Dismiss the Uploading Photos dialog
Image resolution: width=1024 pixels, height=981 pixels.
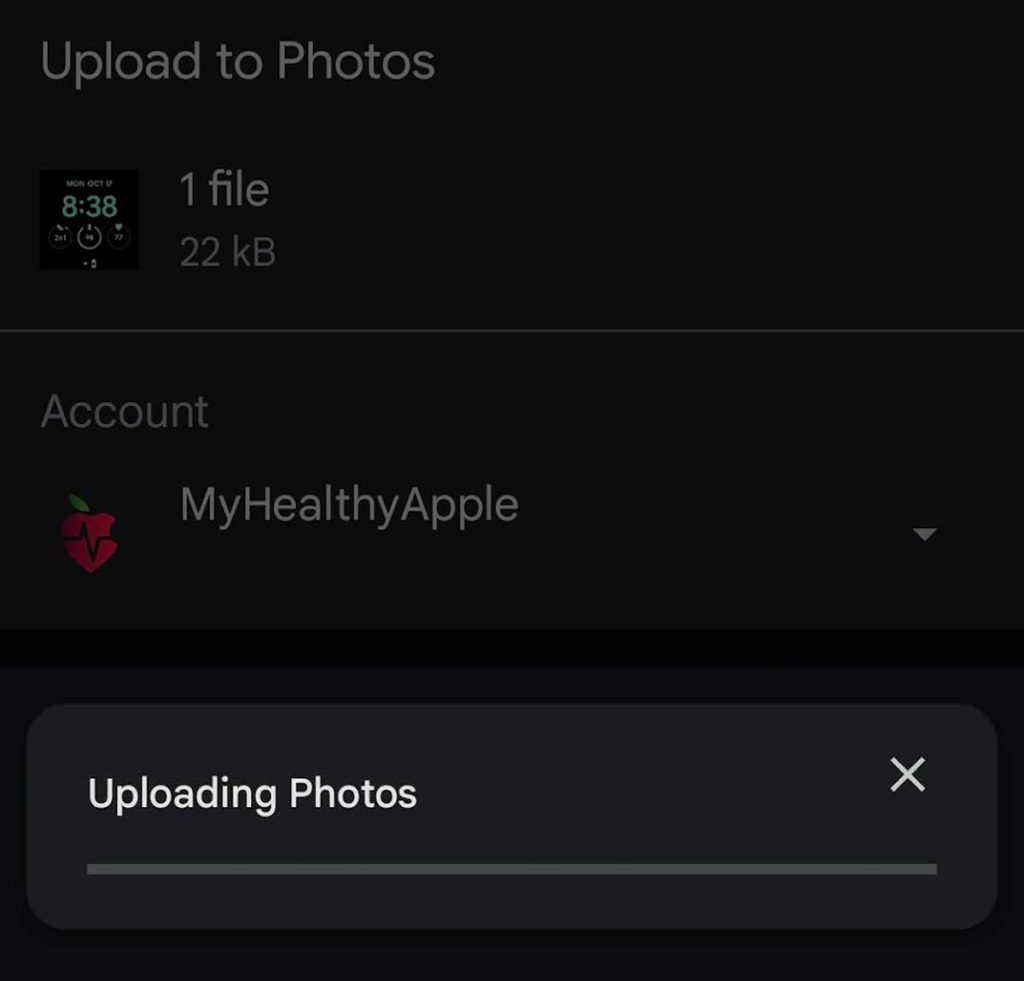point(907,775)
